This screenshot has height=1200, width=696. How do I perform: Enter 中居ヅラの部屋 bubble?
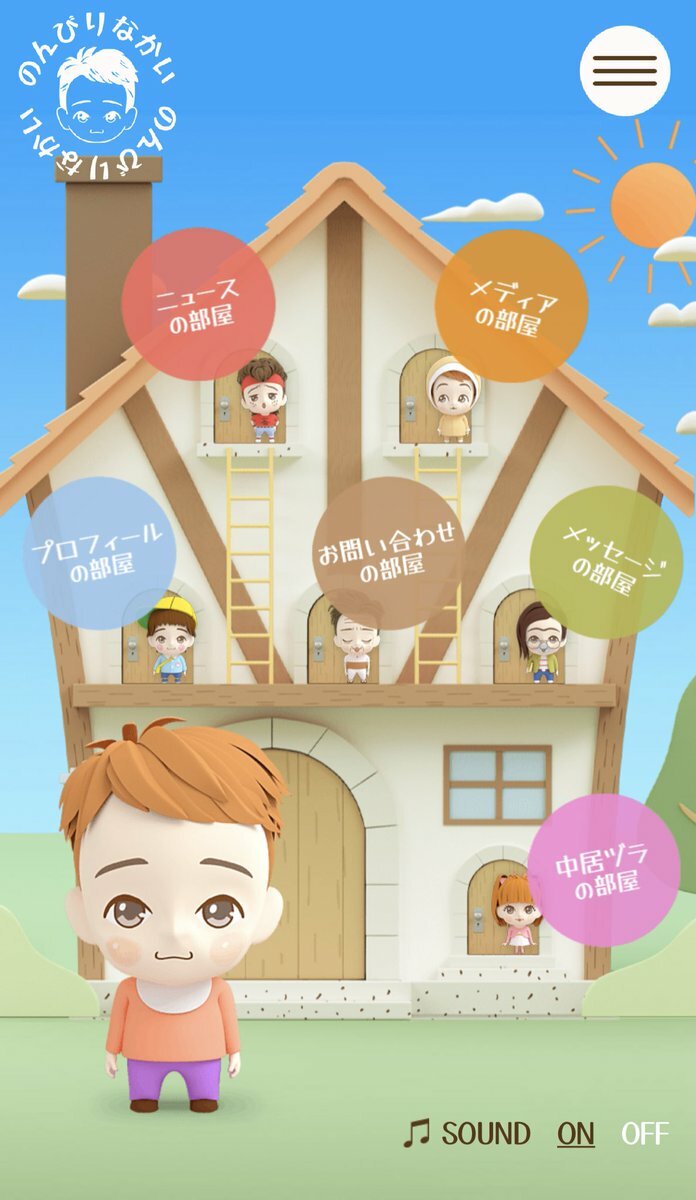tap(604, 870)
